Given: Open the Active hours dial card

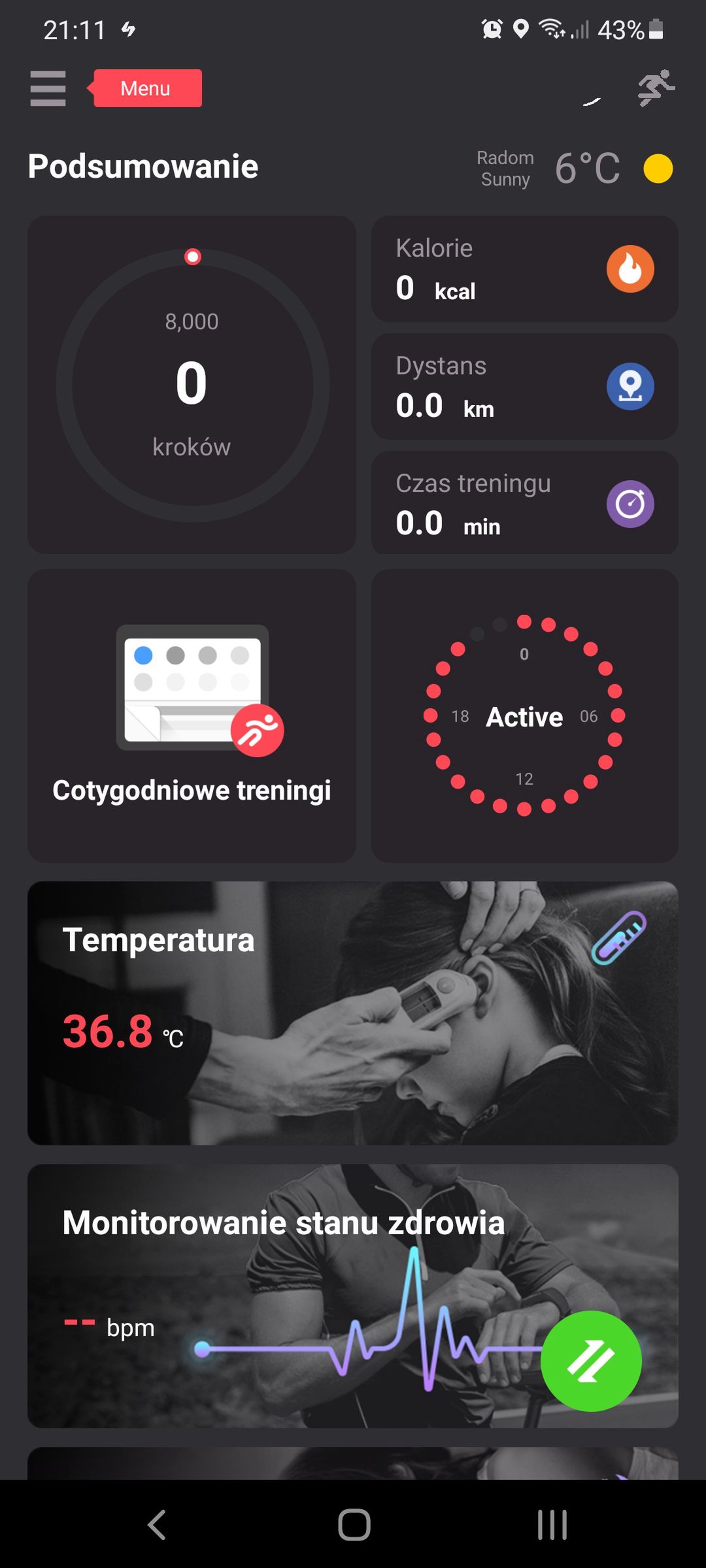Looking at the screenshot, I should tap(524, 715).
